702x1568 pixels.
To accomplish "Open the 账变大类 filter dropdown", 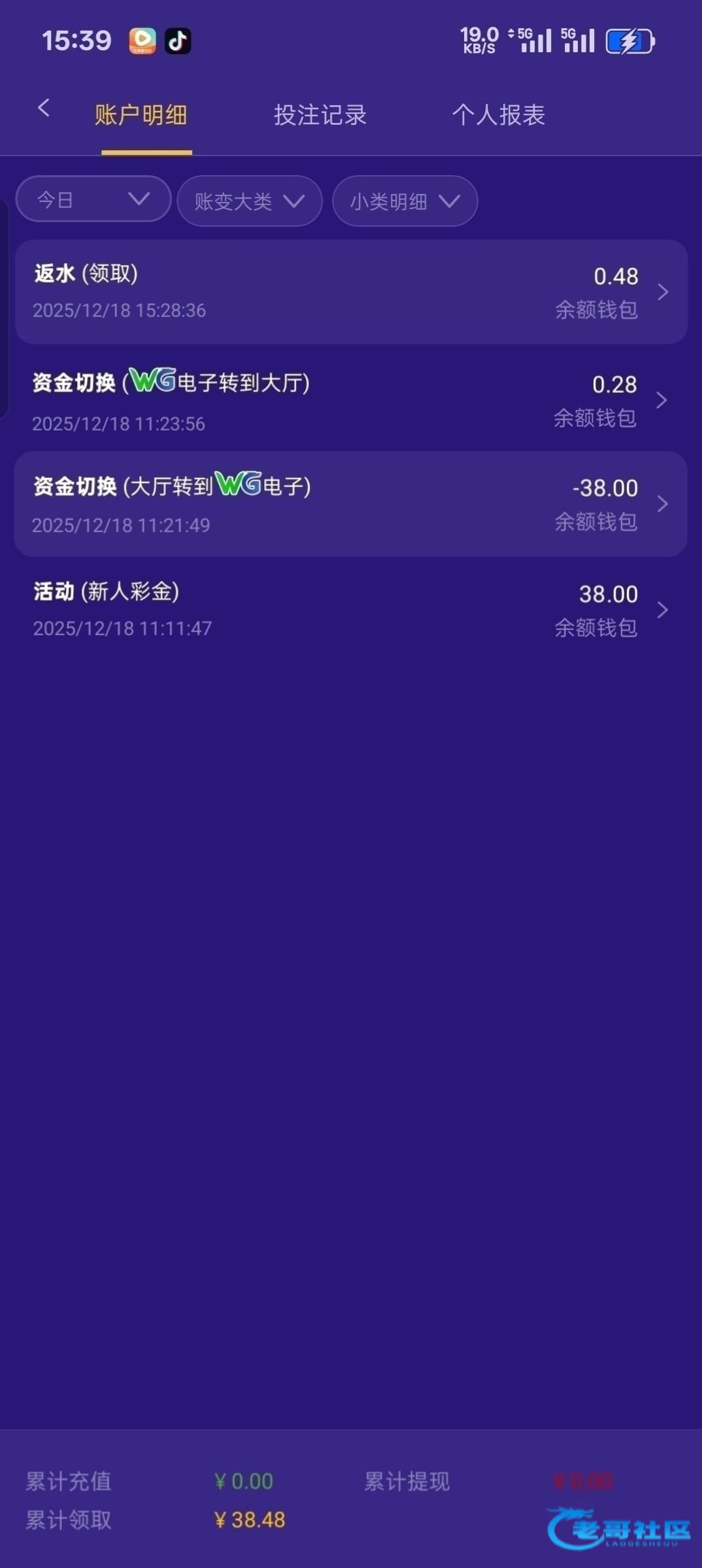I will [249, 201].
